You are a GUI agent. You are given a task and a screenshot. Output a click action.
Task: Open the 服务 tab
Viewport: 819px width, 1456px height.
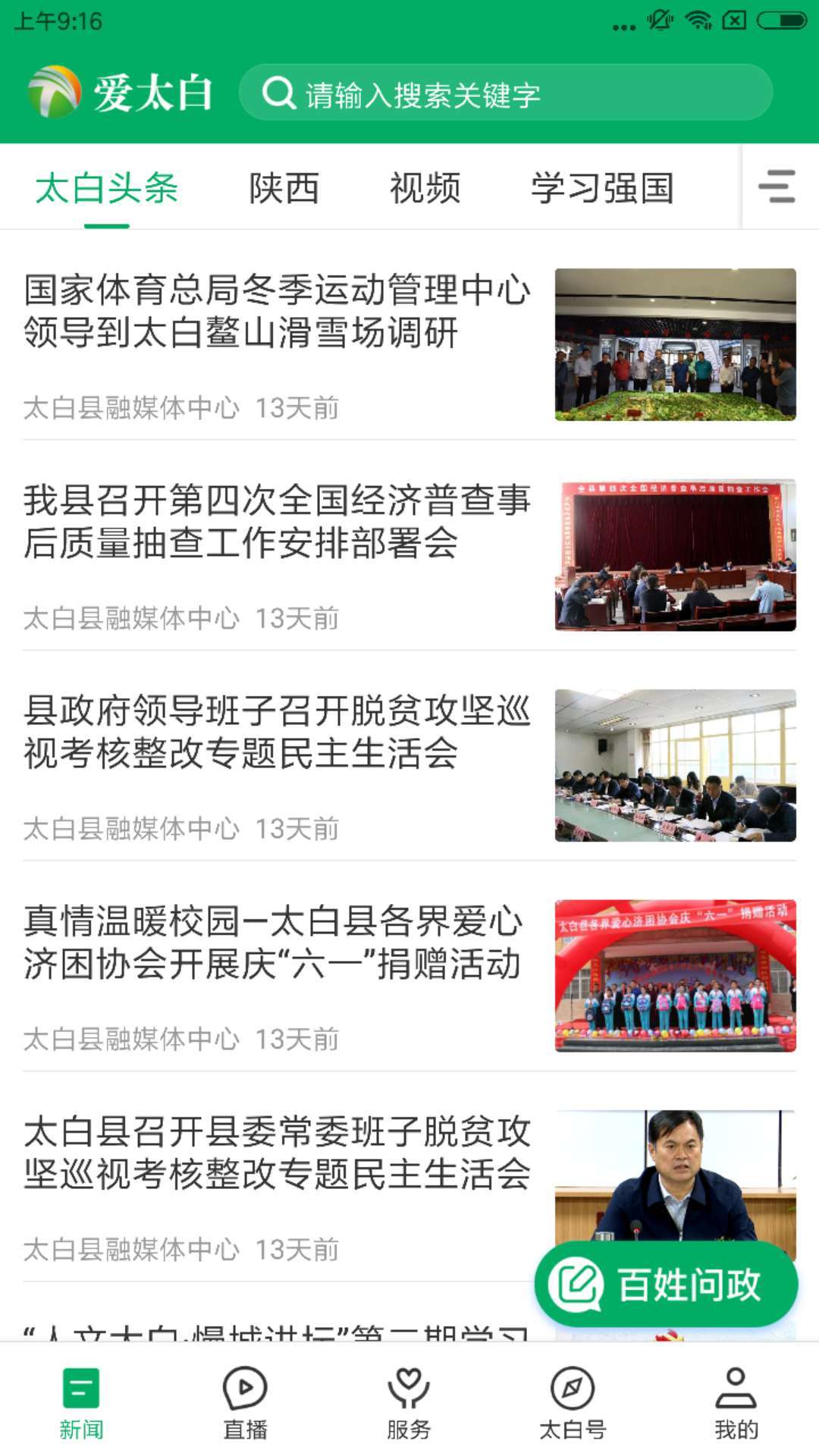[409, 1401]
